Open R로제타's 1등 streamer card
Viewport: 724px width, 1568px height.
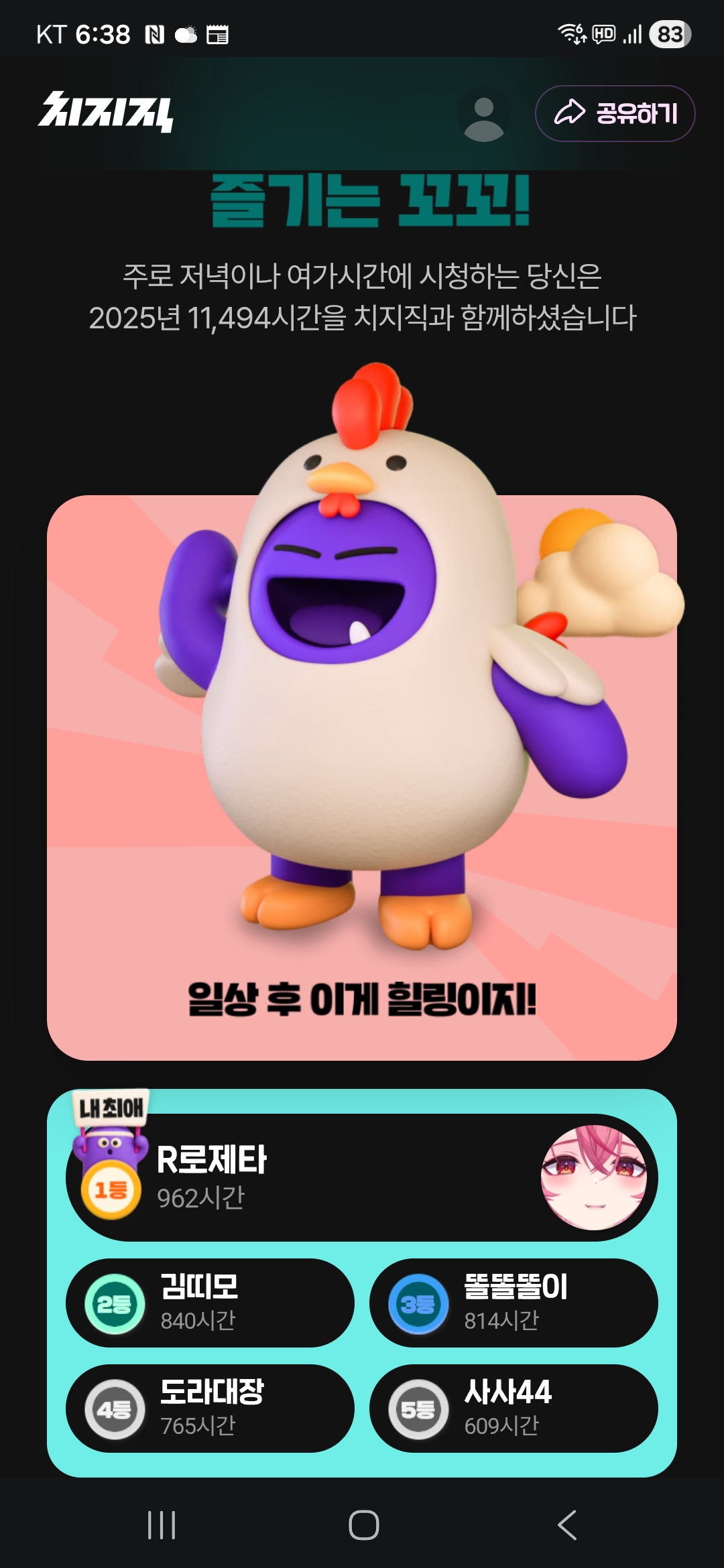pos(362,1177)
